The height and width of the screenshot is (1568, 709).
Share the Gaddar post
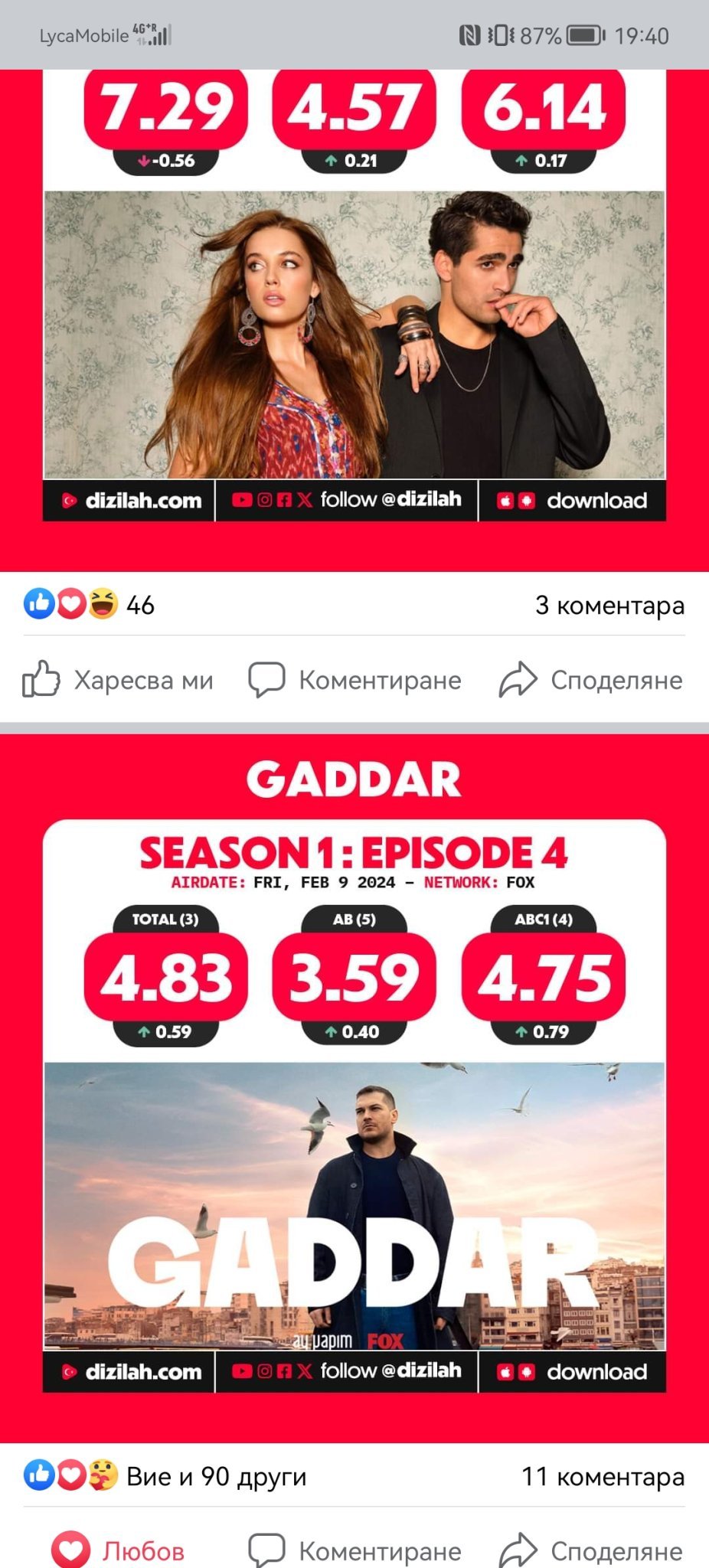tap(591, 1551)
